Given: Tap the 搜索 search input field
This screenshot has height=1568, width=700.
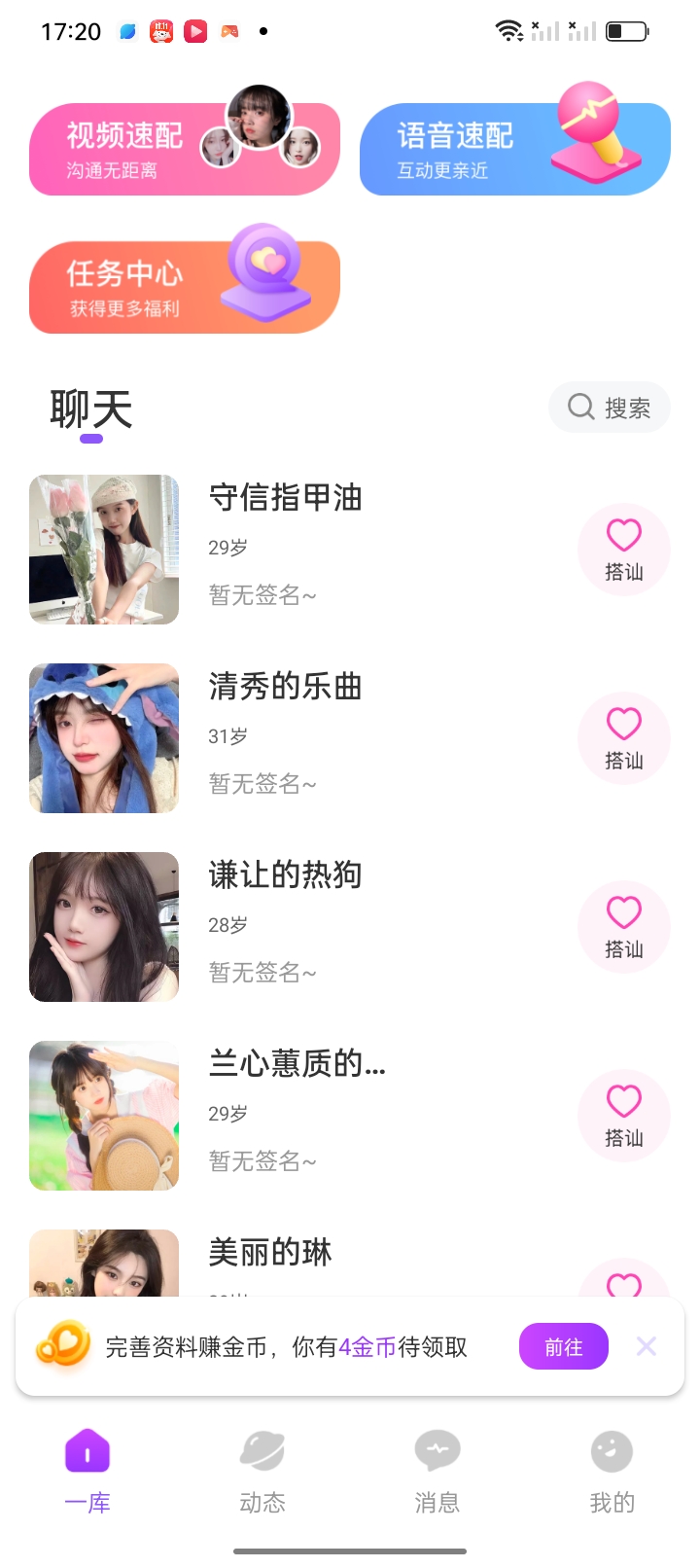Looking at the screenshot, I should [622, 407].
